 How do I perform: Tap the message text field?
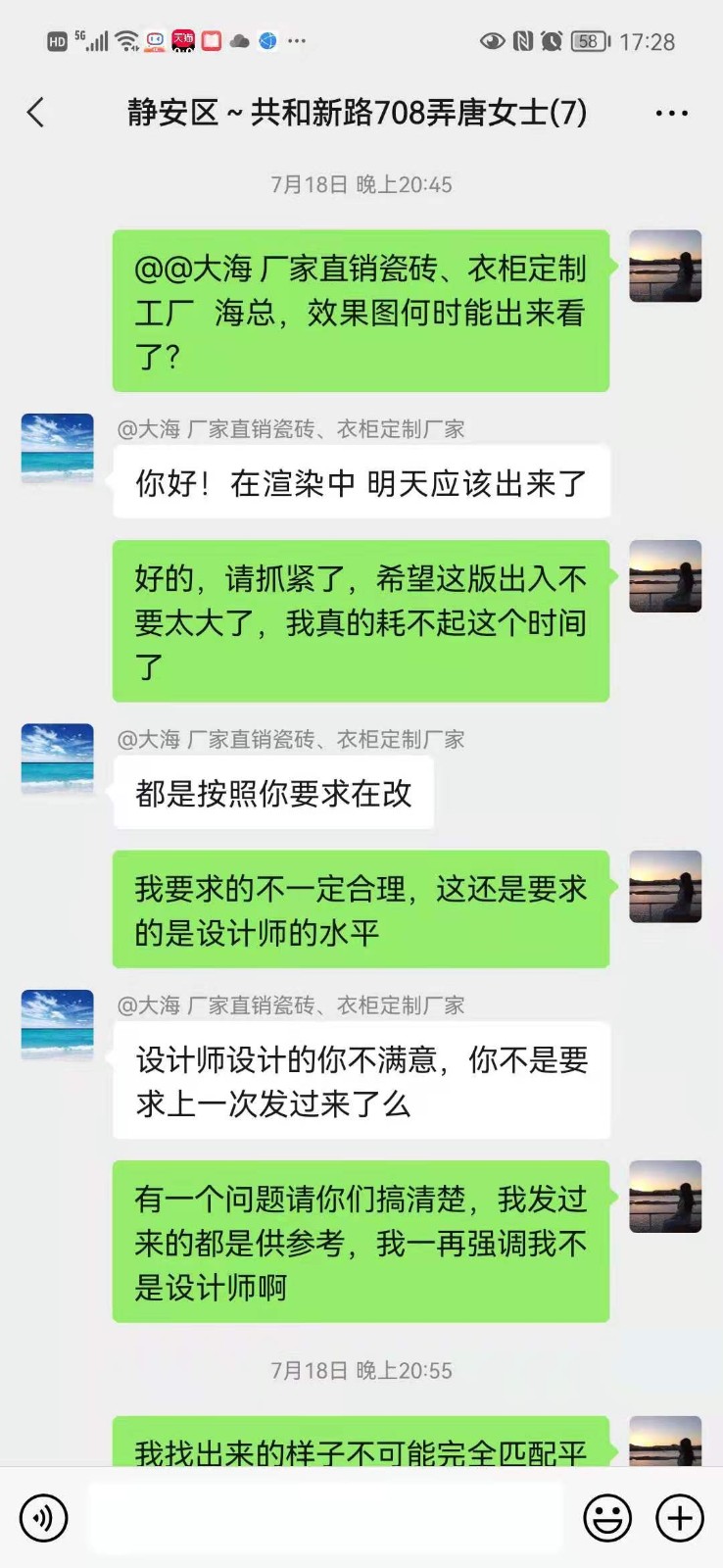click(325, 1518)
